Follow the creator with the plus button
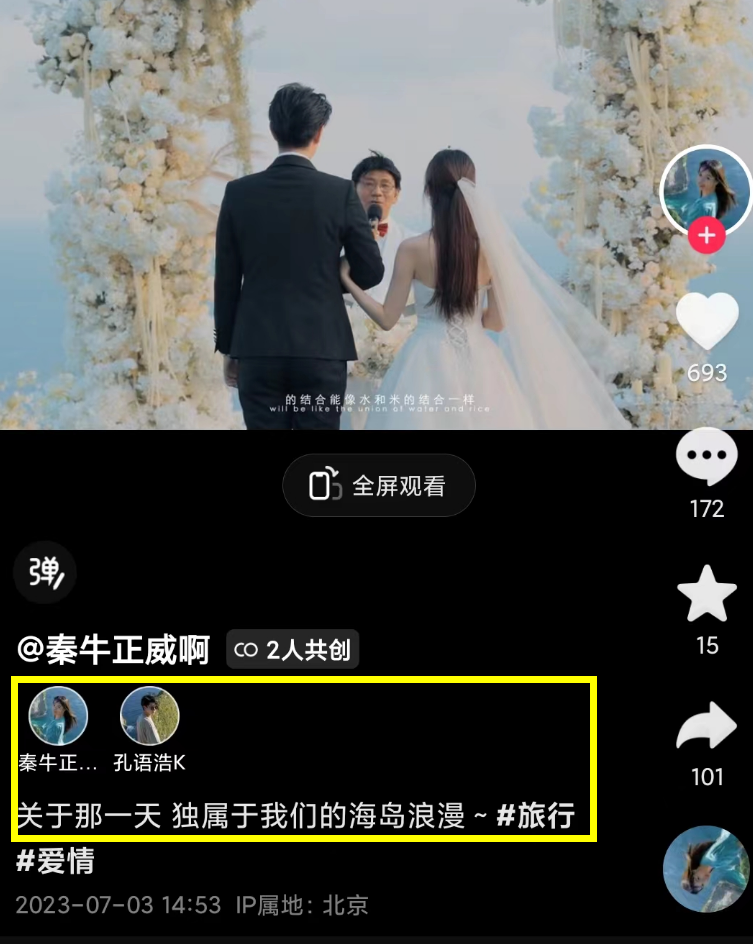This screenshot has height=944, width=753. click(x=706, y=237)
